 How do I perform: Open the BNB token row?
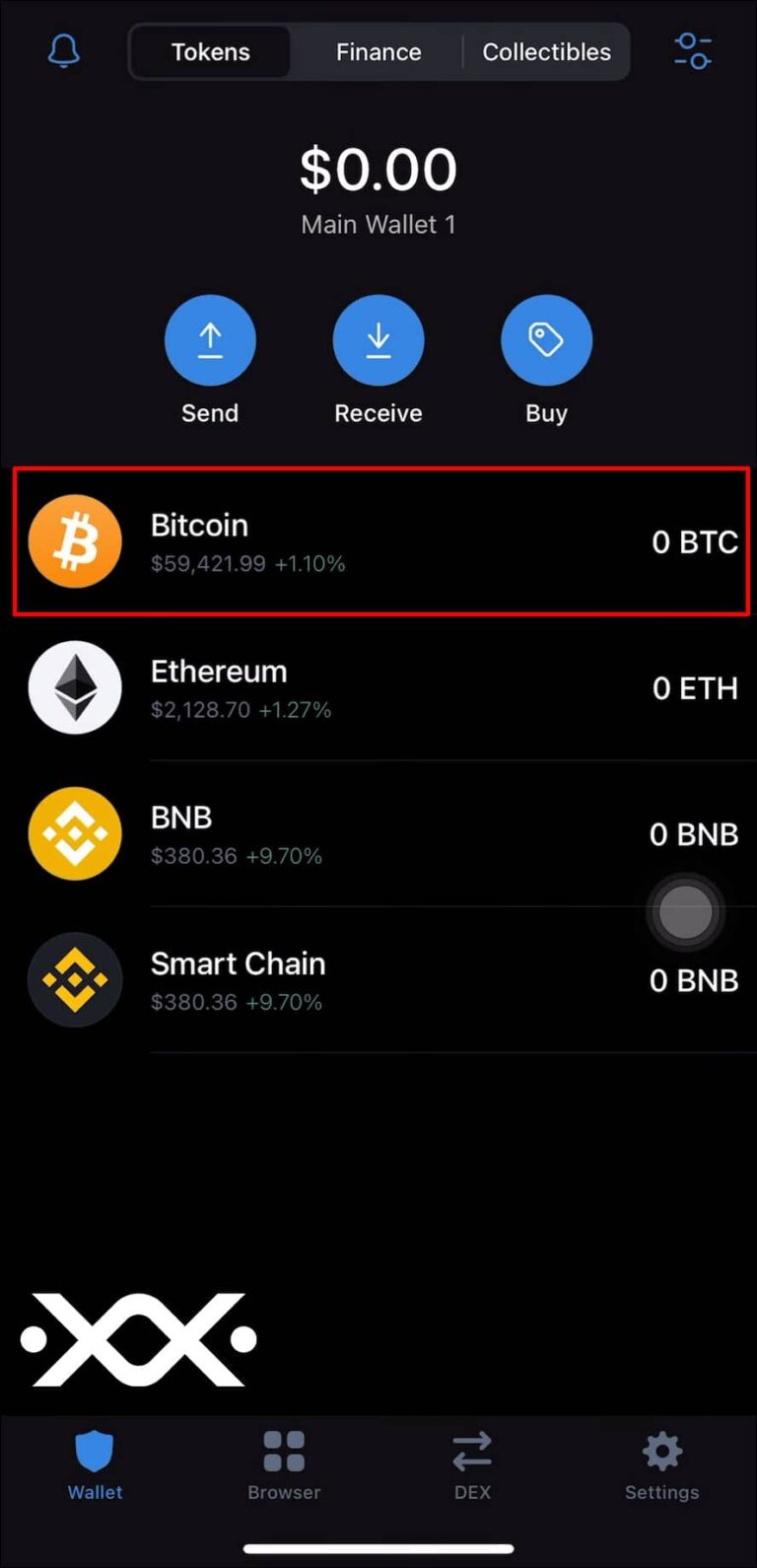pos(379,834)
